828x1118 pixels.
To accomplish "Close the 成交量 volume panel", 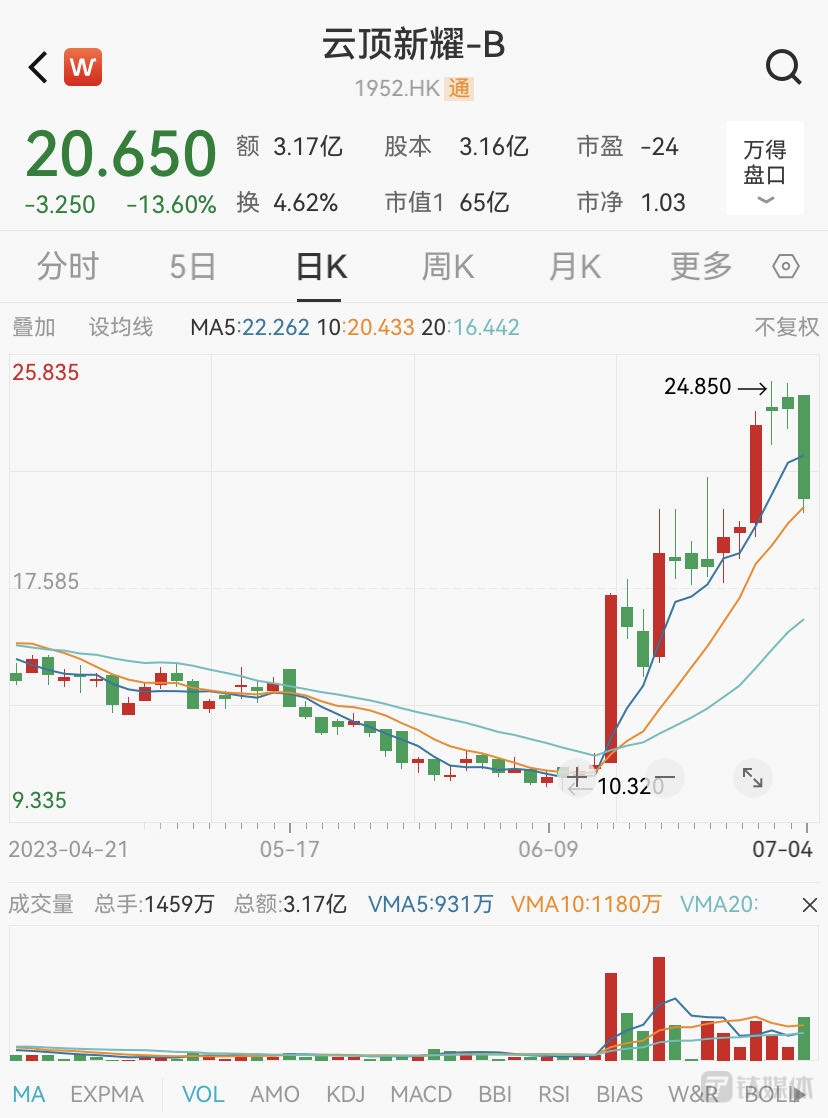I will 809,905.
